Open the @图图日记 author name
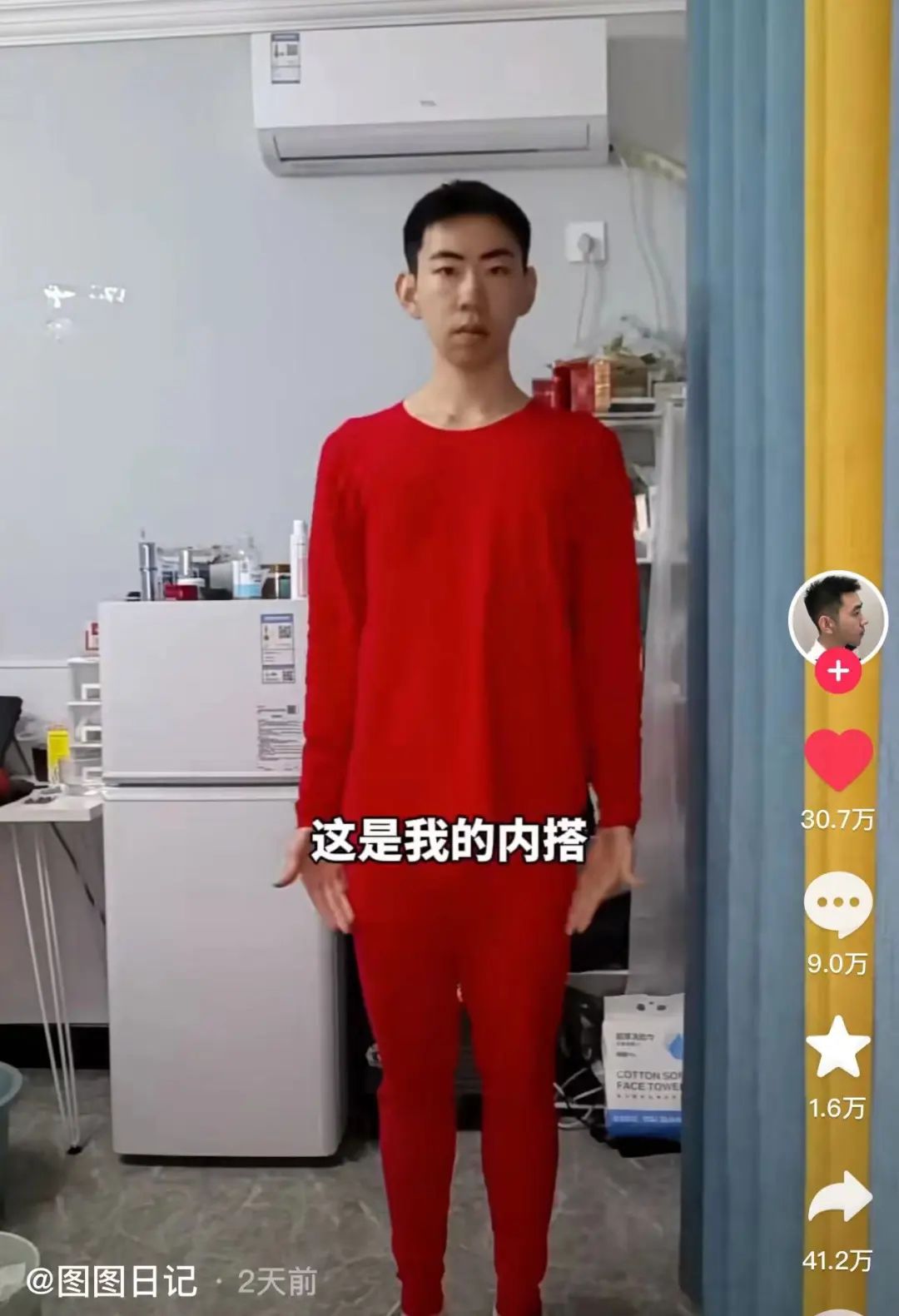Image resolution: width=899 pixels, height=1316 pixels. click(112, 1281)
